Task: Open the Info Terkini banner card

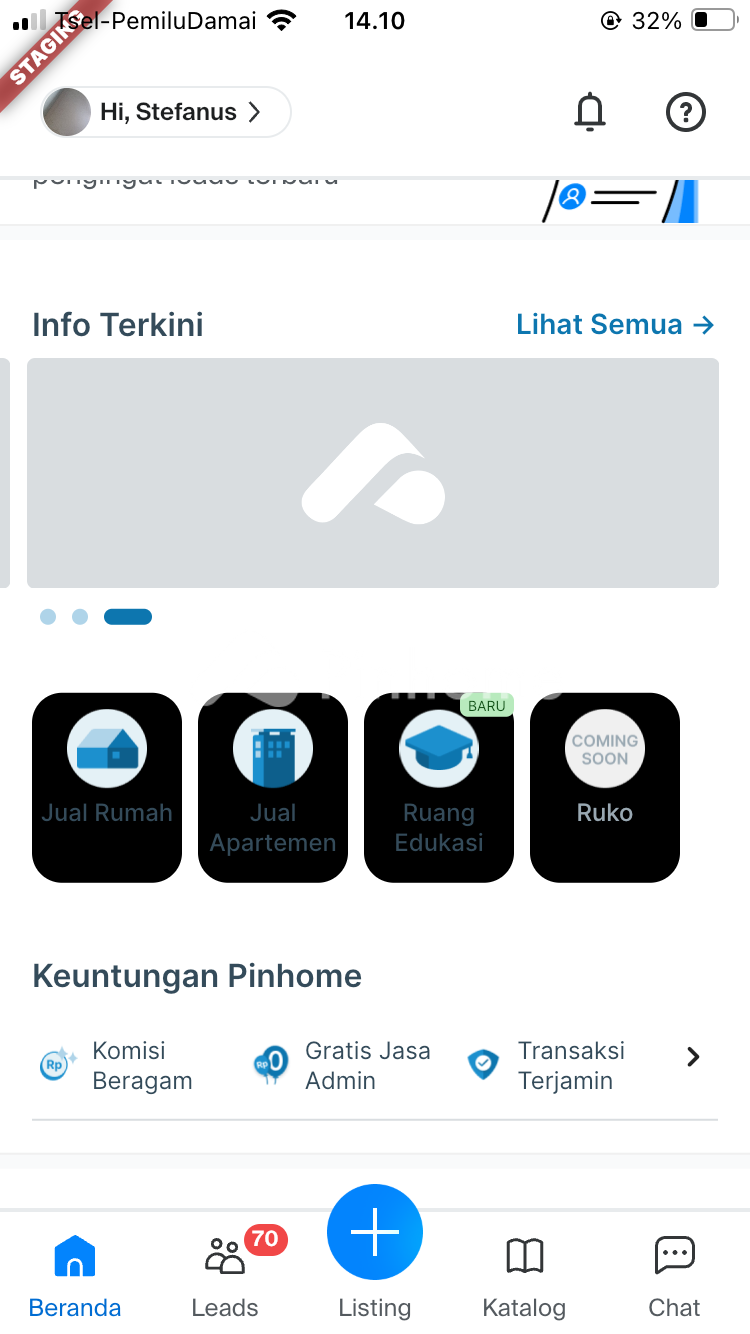Action: tap(372, 473)
